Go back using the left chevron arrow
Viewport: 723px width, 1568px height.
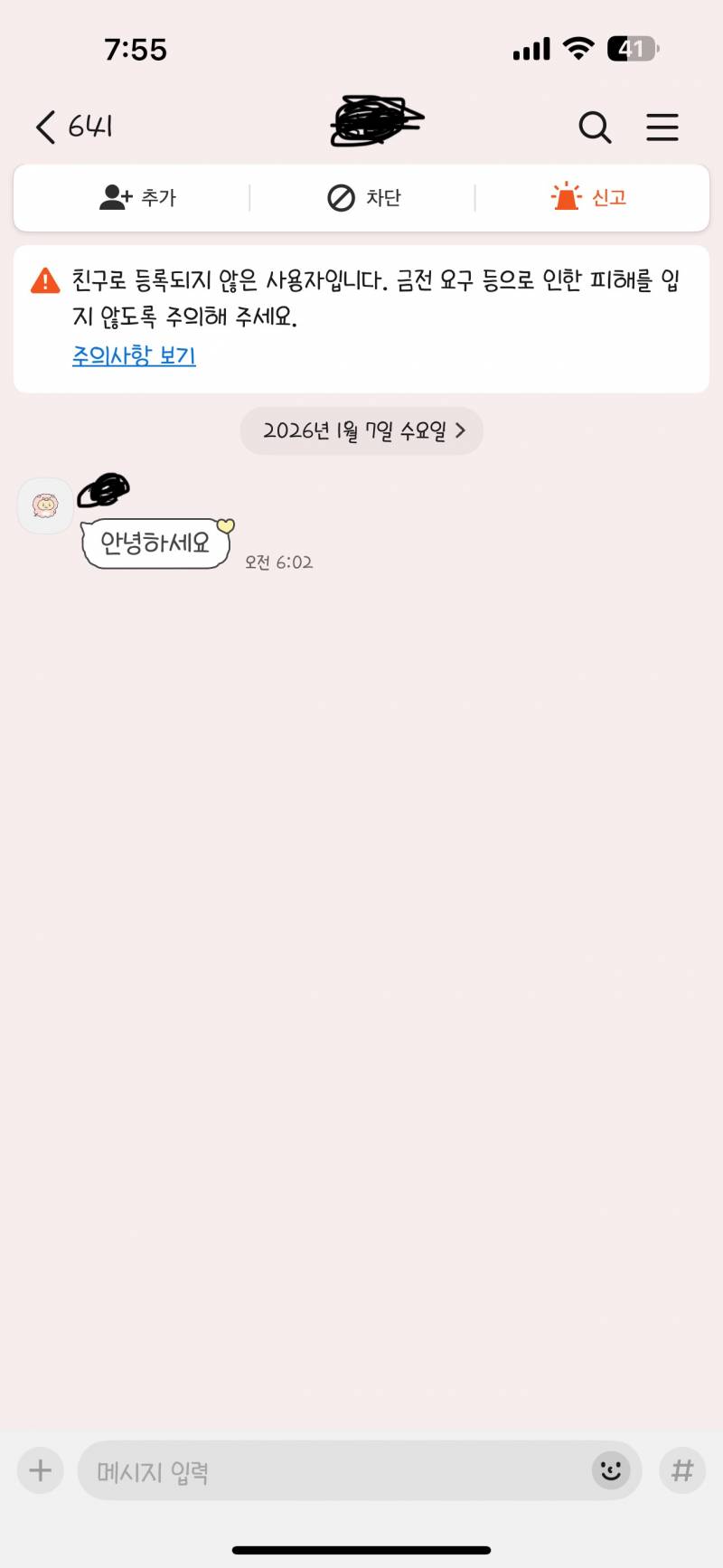pyautogui.click(x=44, y=128)
